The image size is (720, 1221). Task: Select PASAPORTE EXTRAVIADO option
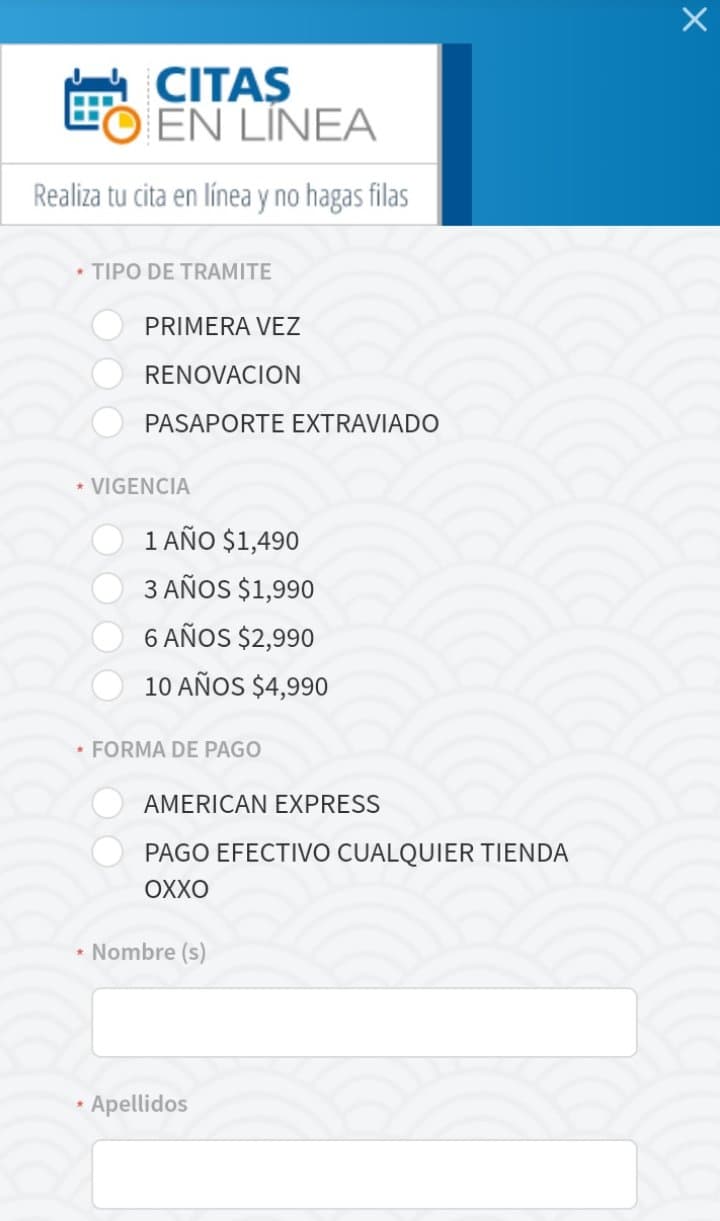107,423
